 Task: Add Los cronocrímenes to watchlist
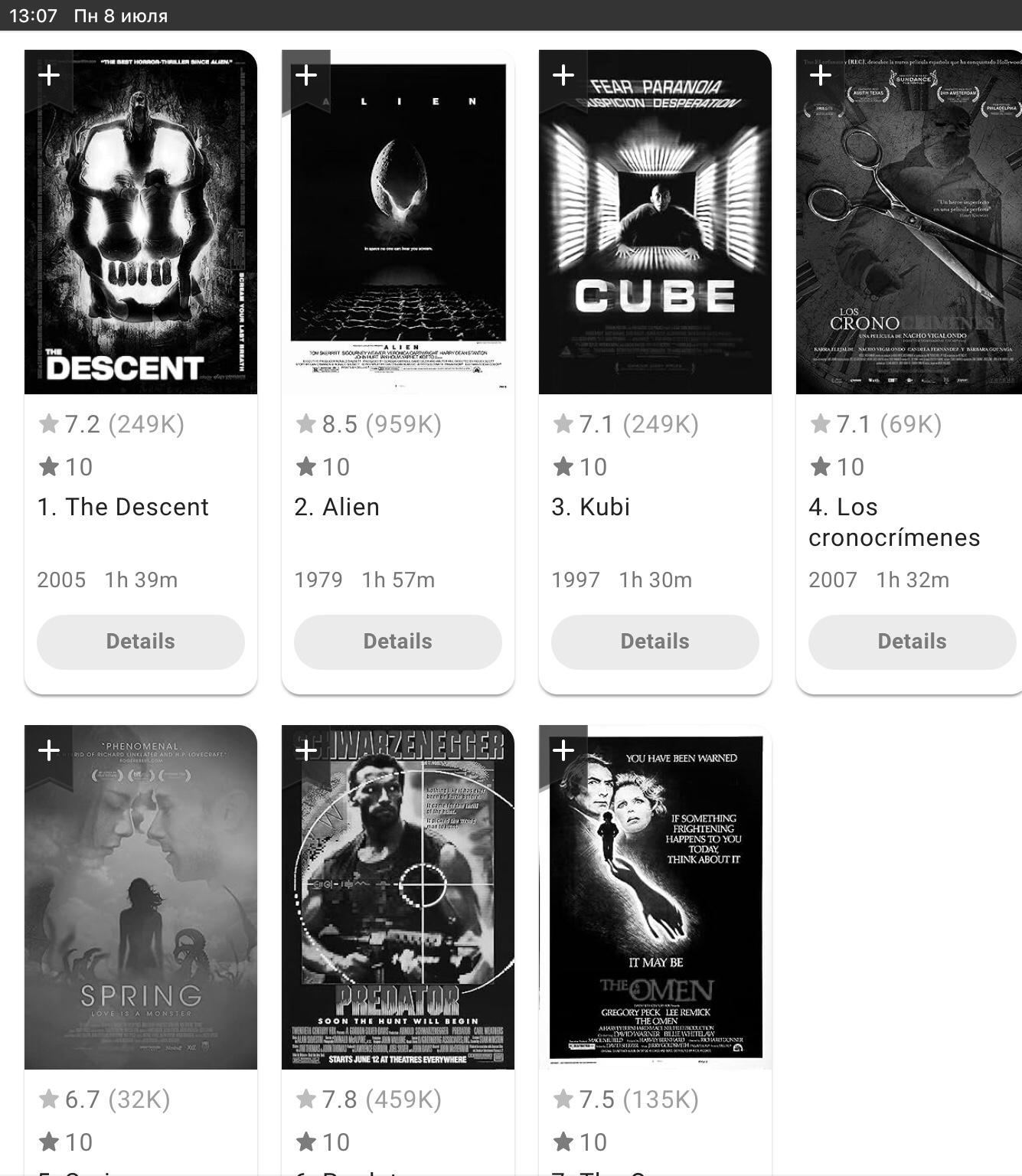821,75
